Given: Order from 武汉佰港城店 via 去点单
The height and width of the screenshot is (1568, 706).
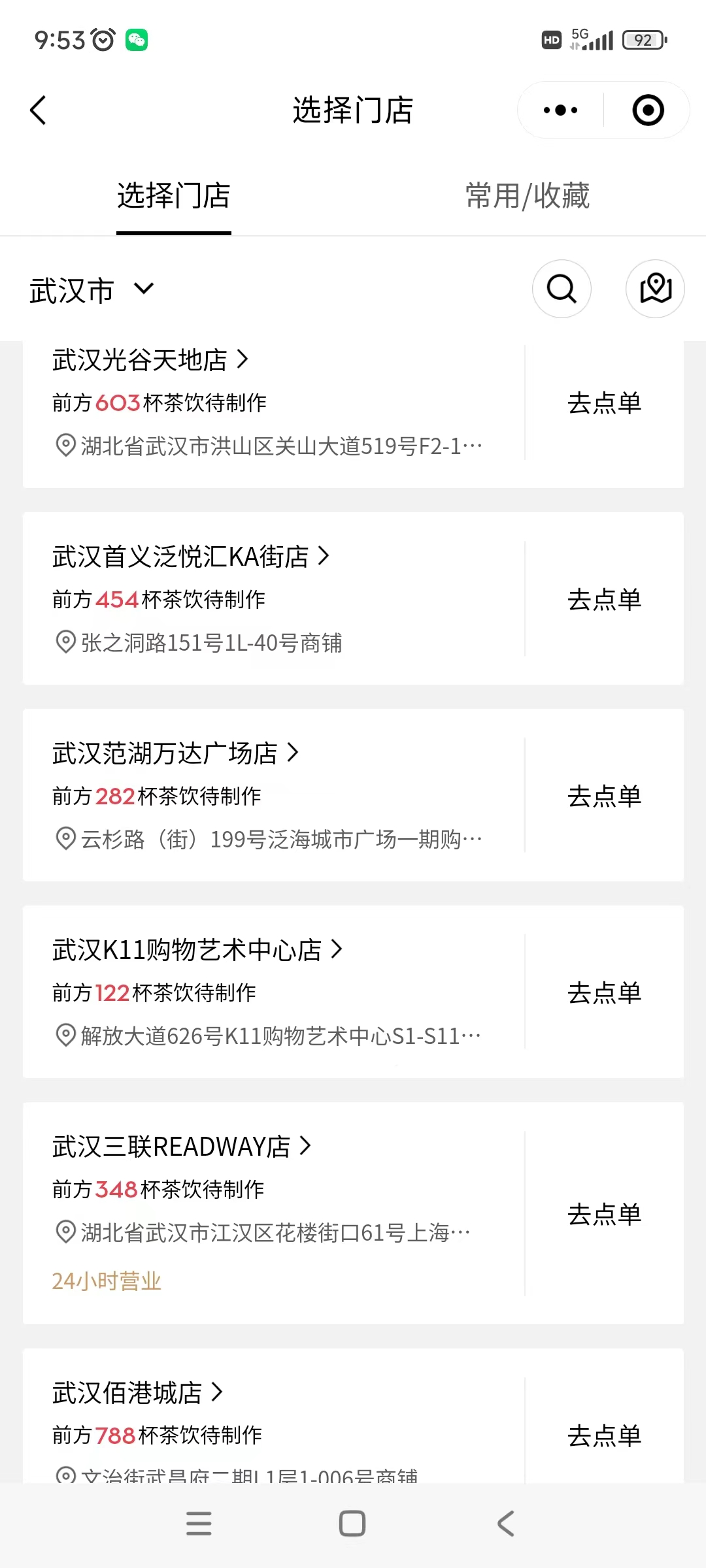Looking at the screenshot, I should pos(604,1435).
